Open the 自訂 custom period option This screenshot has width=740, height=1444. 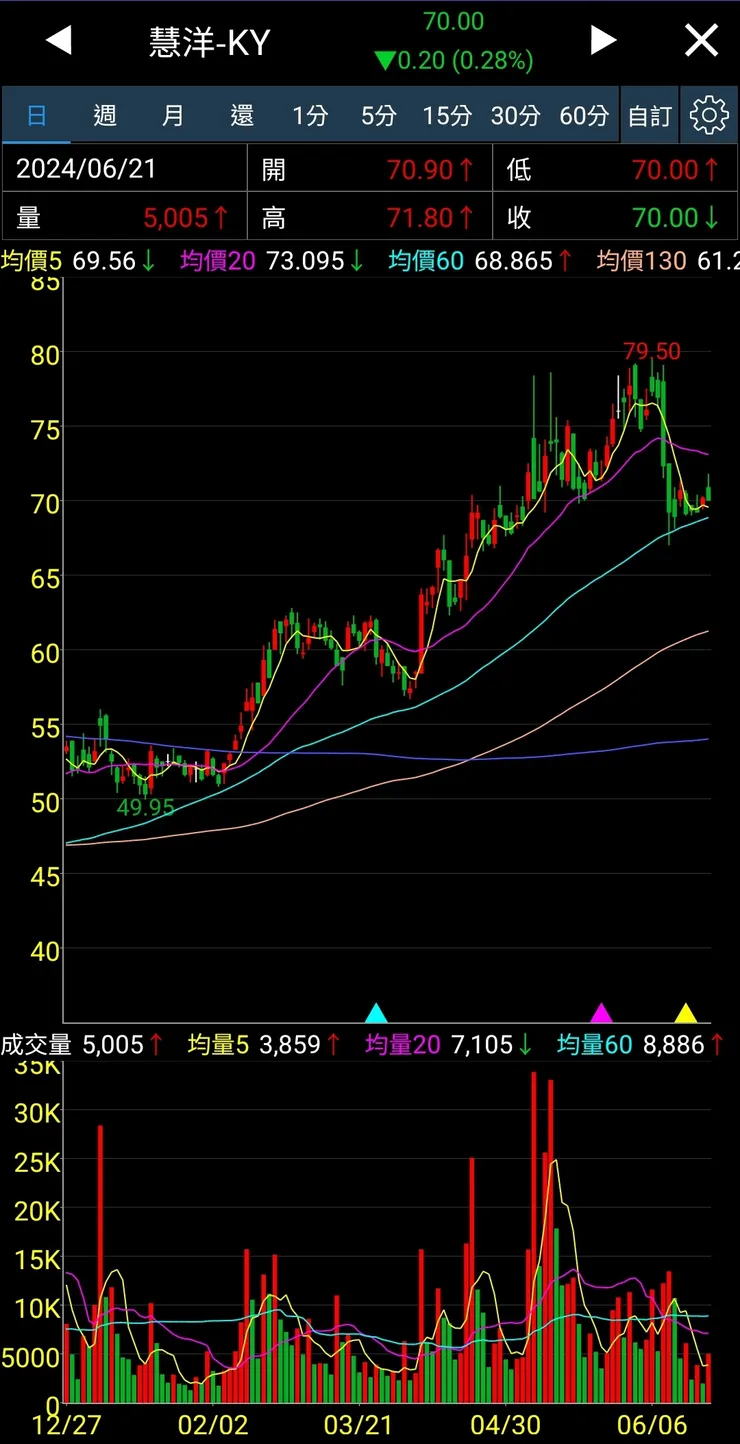650,116
